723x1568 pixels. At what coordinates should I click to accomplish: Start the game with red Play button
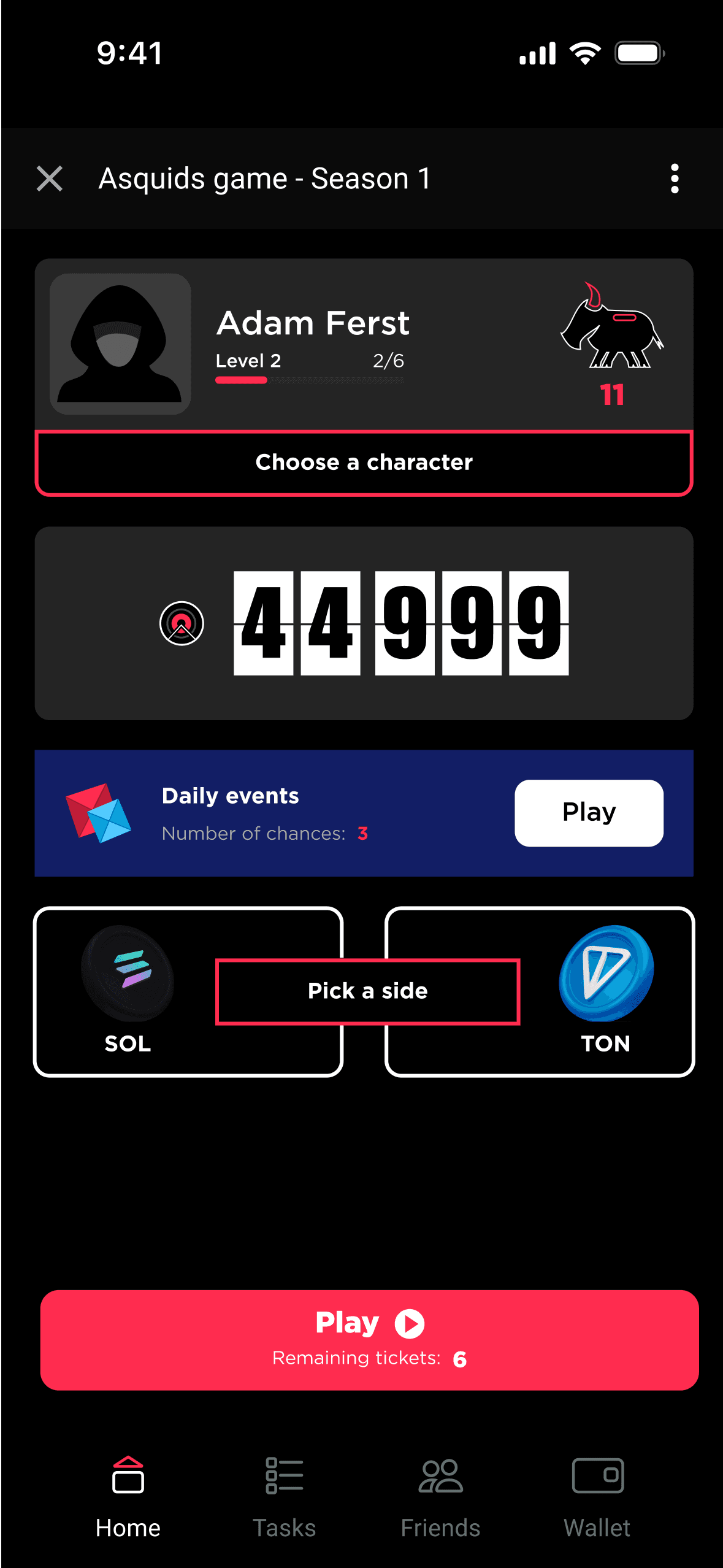pyautogui.click(x=369, y=1339)
